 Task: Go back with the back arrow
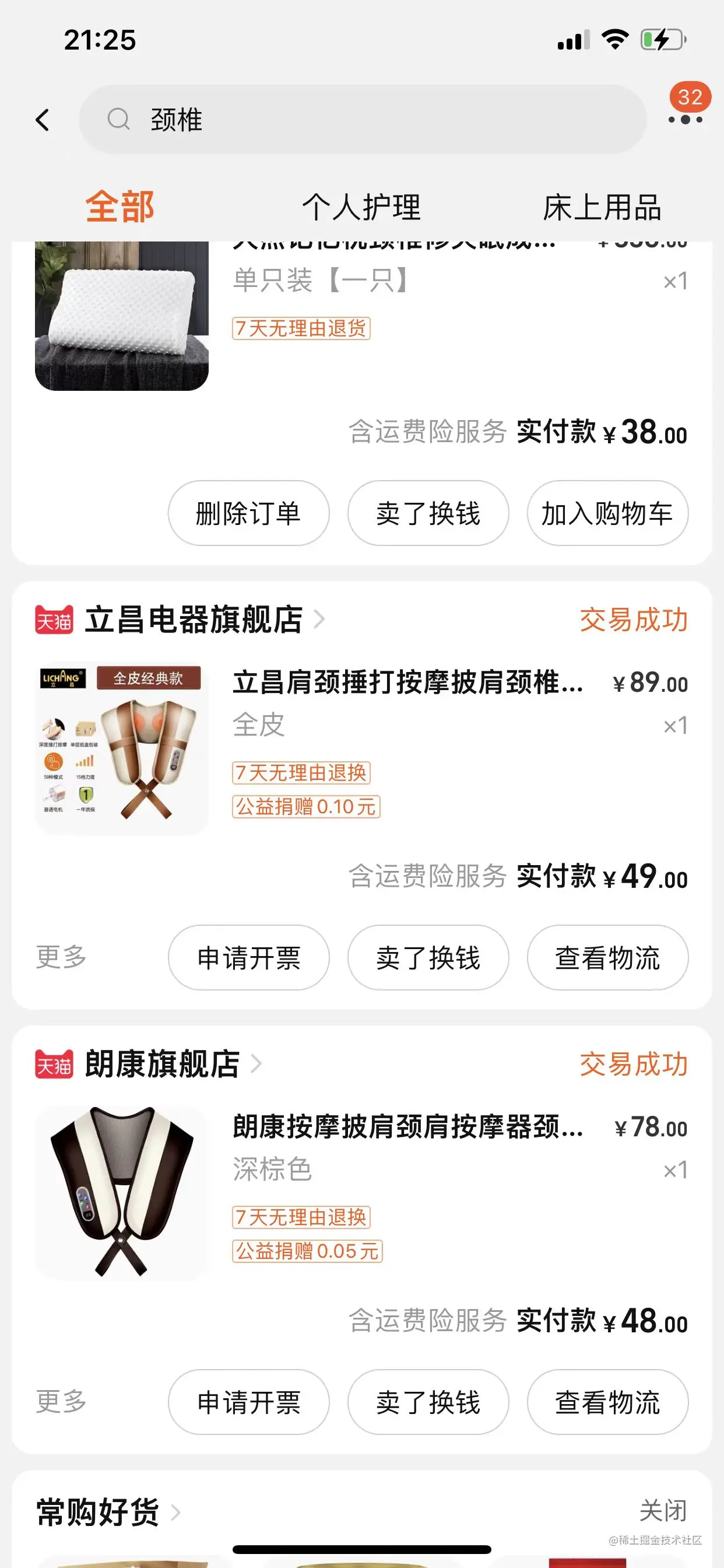[x=43, y=120]
